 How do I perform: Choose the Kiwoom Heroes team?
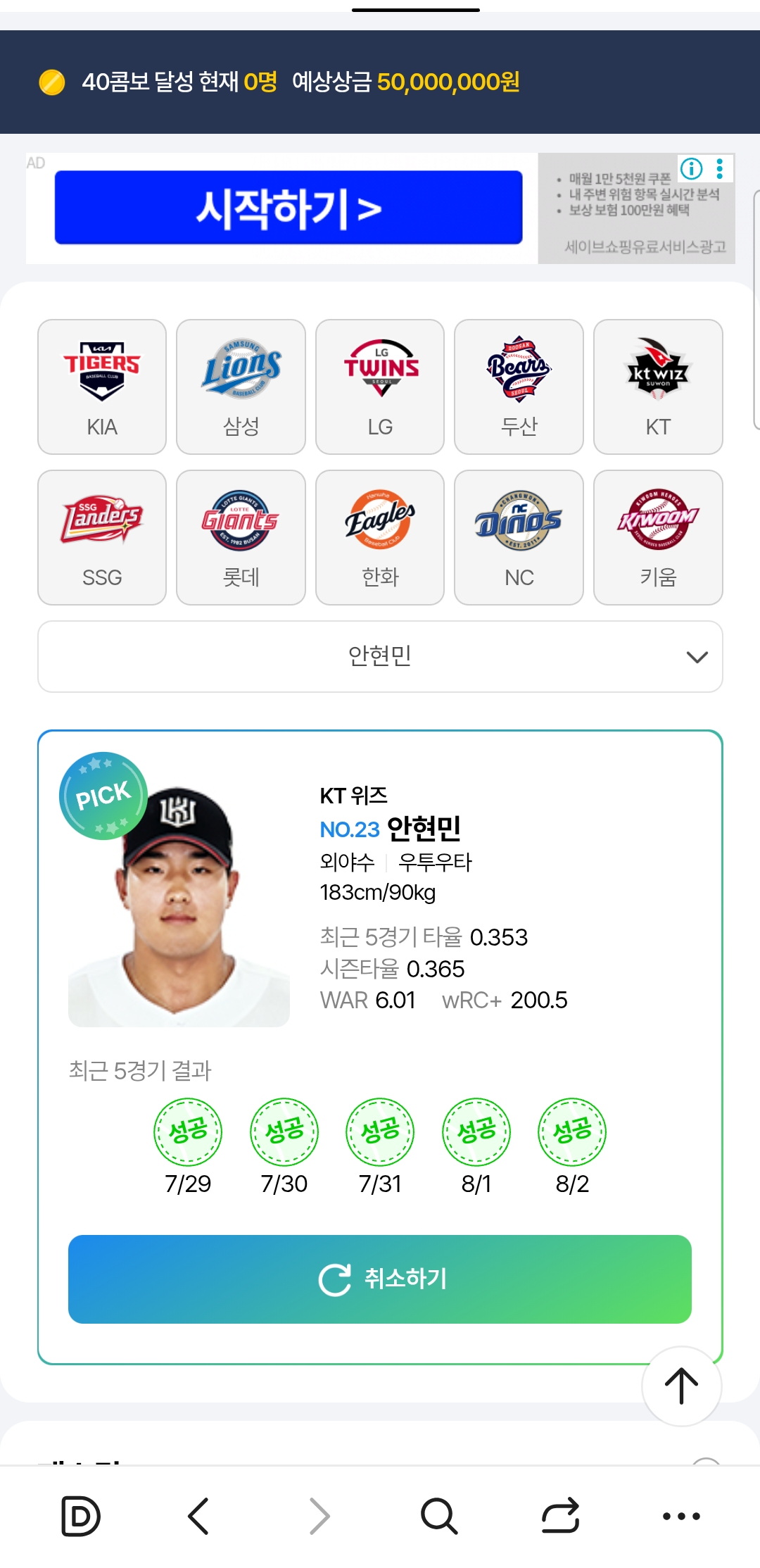[658, 537]
